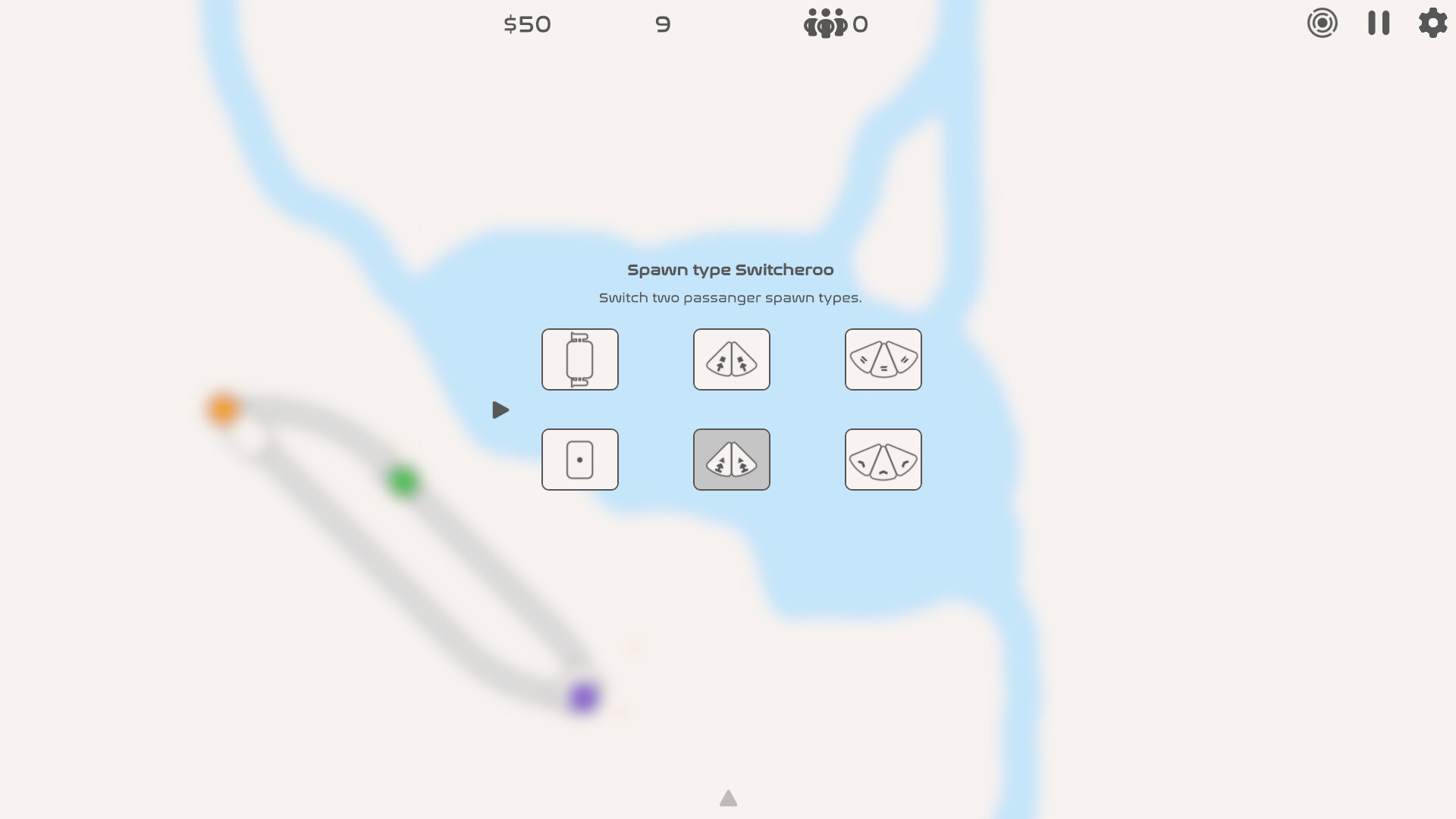Tap the concentric circles target icon
The height and width of the screenshot is (819, 1456).
point(1322,24)
